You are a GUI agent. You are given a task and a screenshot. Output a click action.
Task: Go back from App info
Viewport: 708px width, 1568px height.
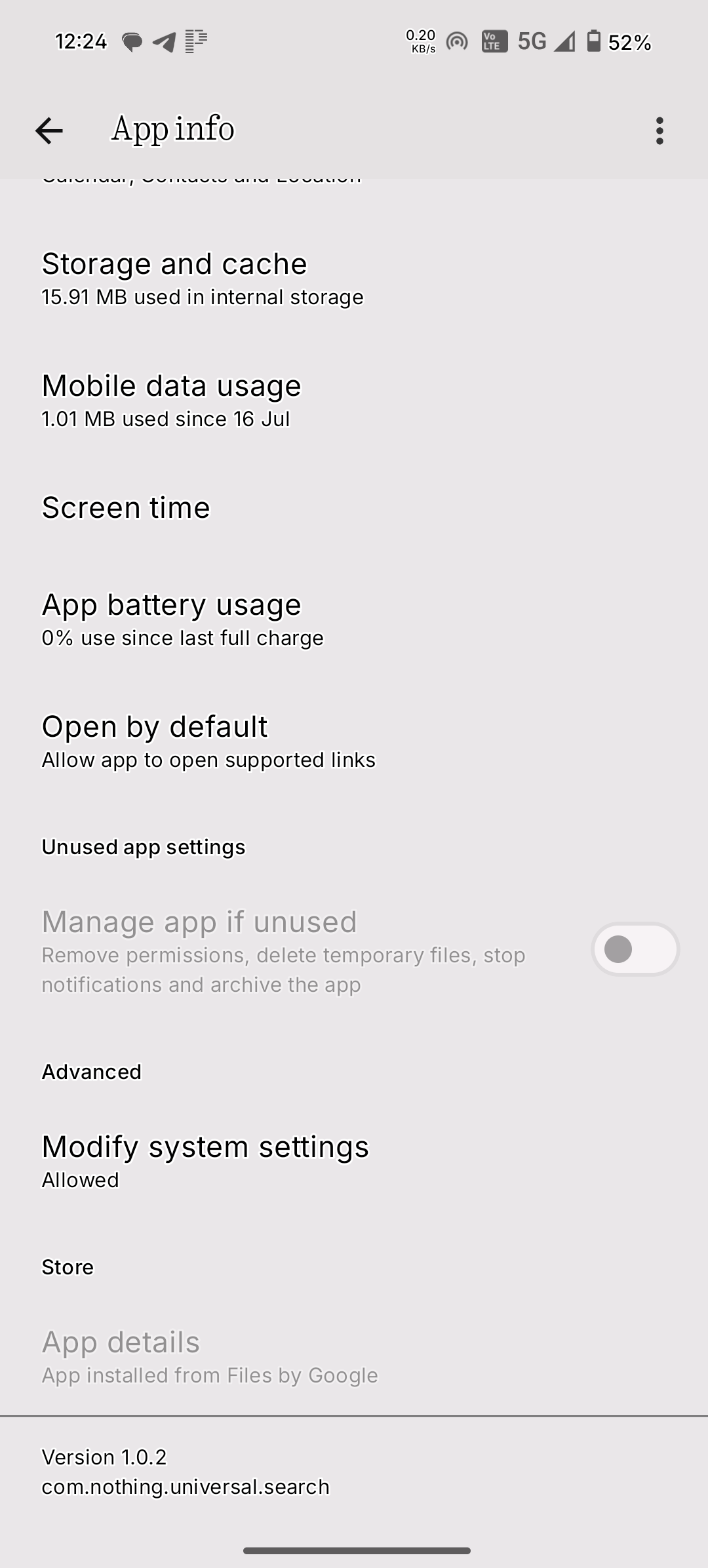coord(49,130)
